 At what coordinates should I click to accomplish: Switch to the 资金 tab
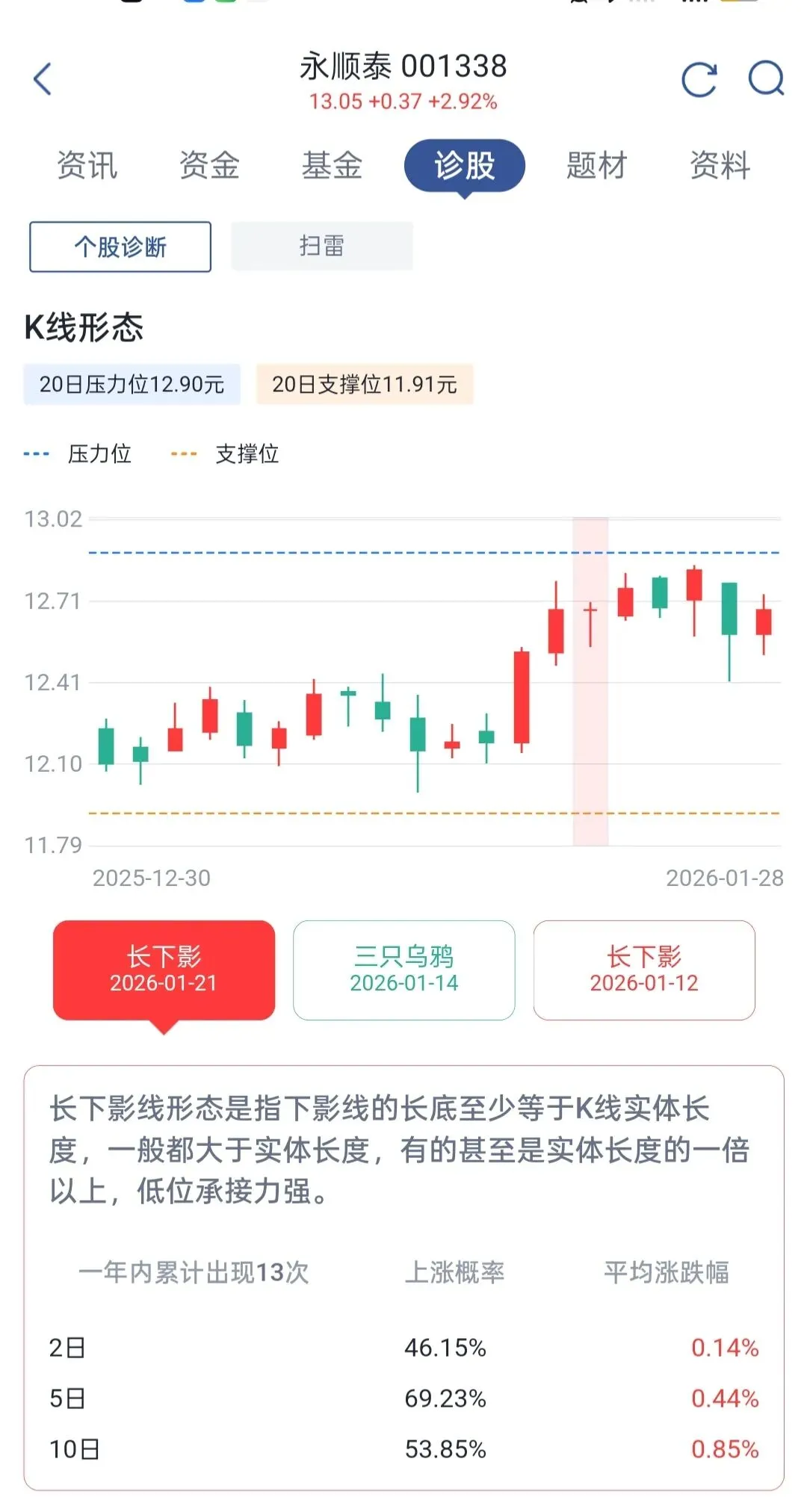[209, 165]
